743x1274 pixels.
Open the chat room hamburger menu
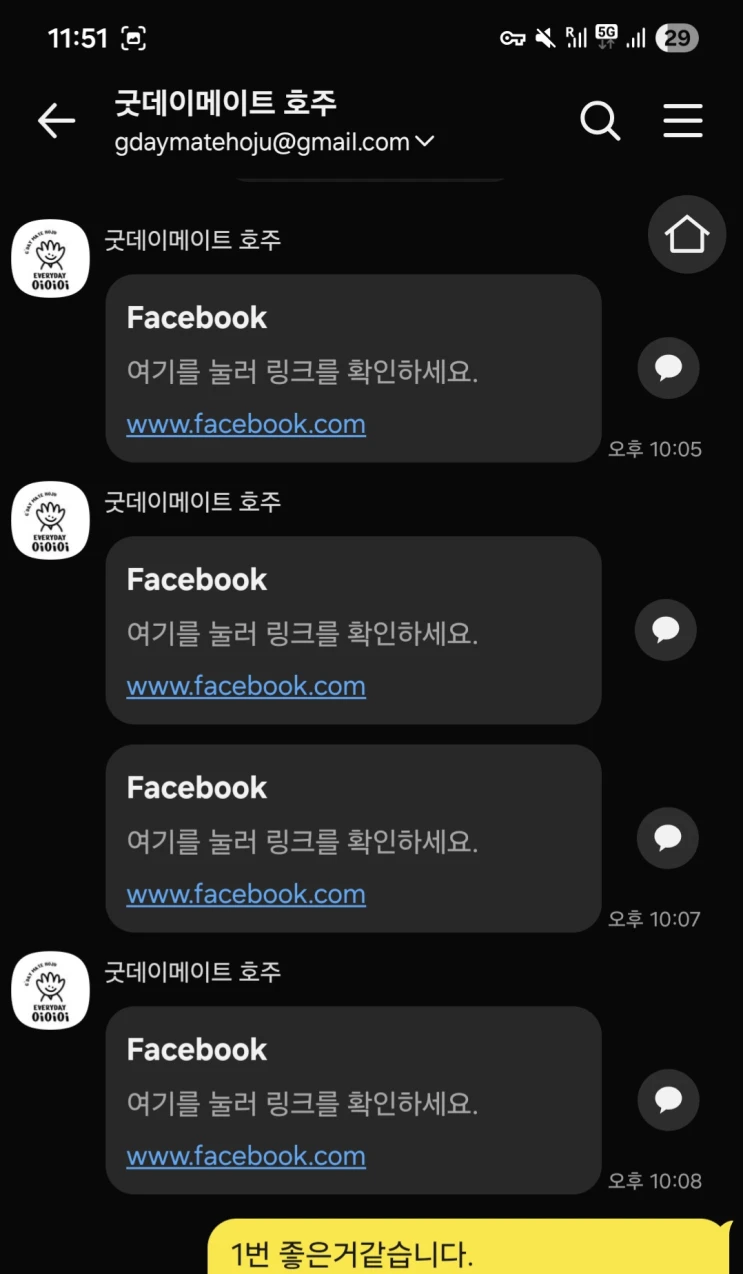point(683,121)
